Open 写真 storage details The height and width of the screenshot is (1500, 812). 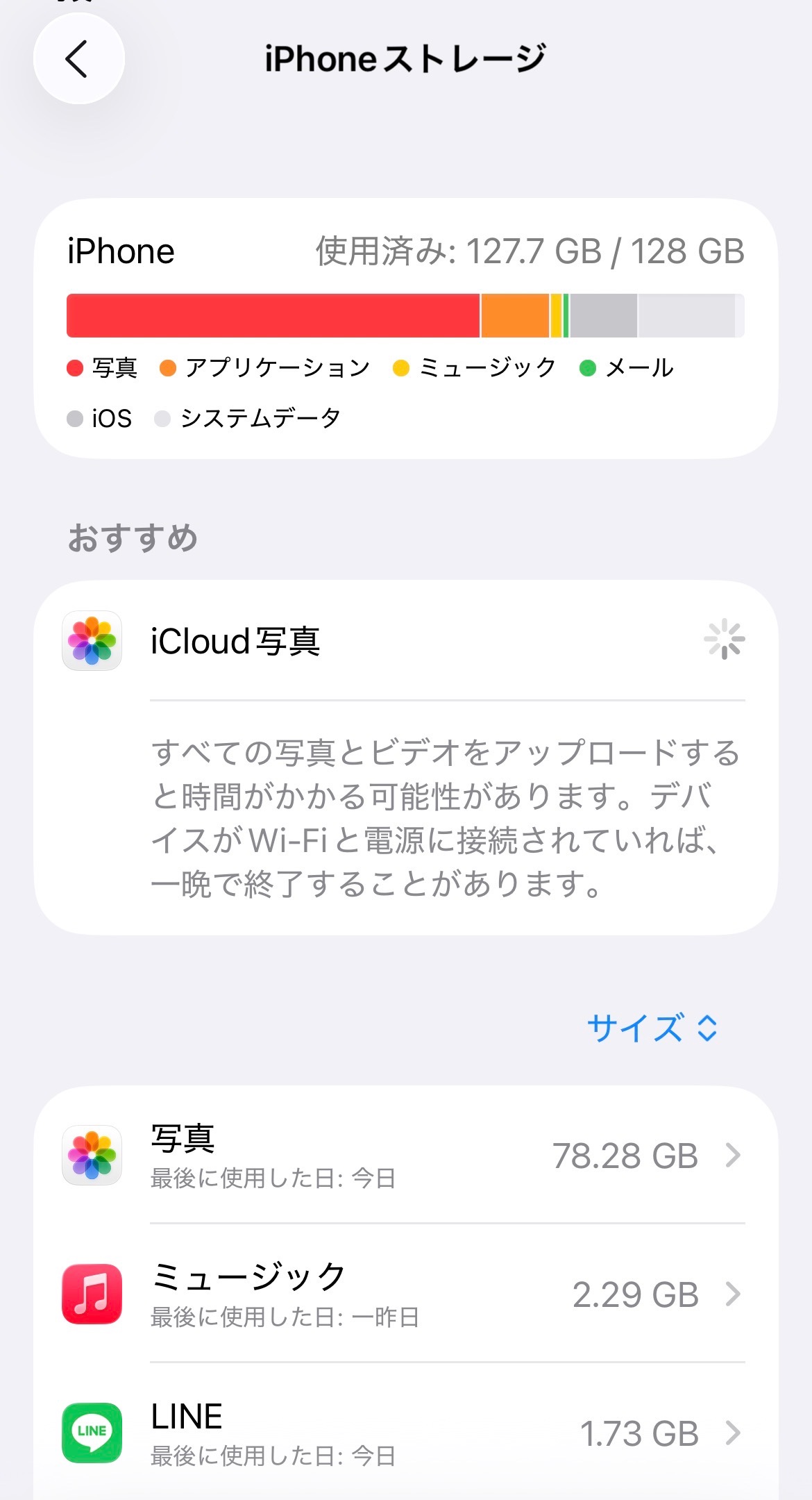point(405,1156)
